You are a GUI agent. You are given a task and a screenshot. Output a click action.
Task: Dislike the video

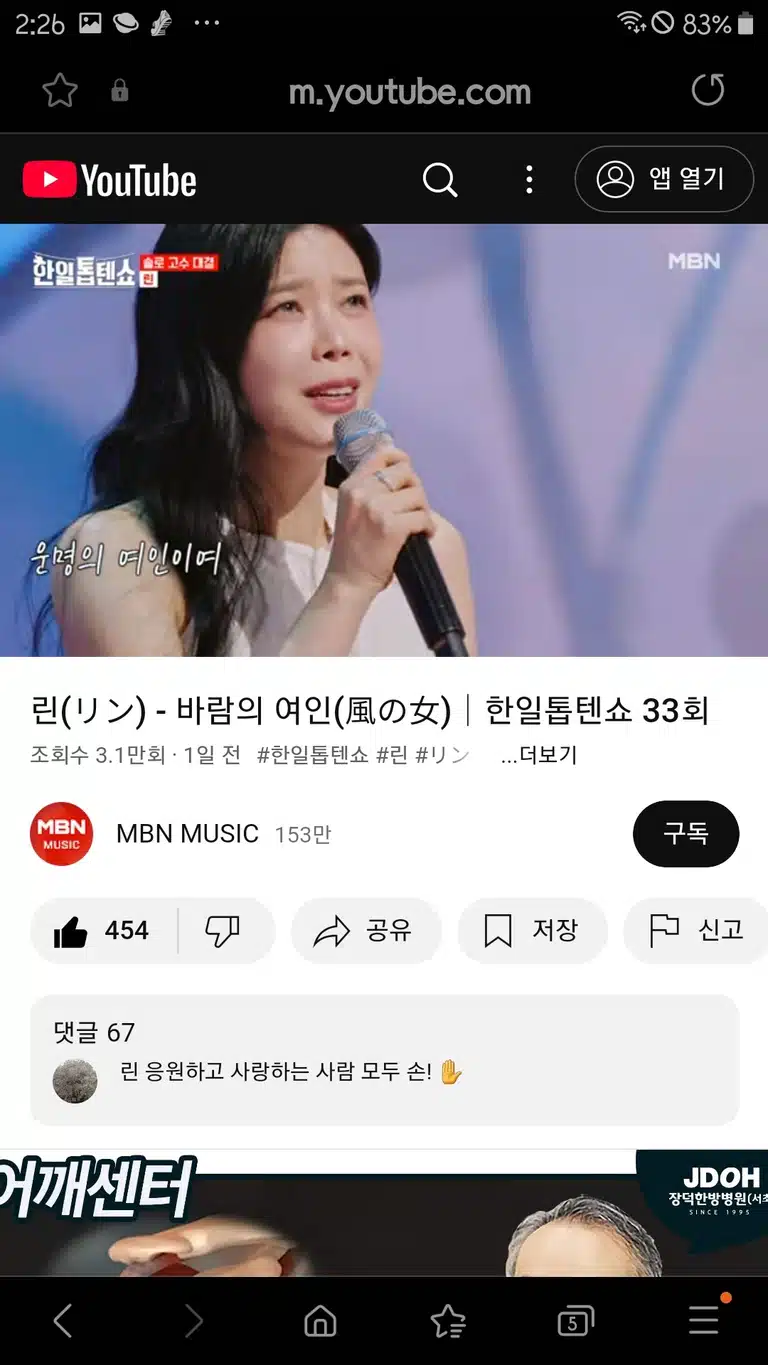tap(223, 931)
